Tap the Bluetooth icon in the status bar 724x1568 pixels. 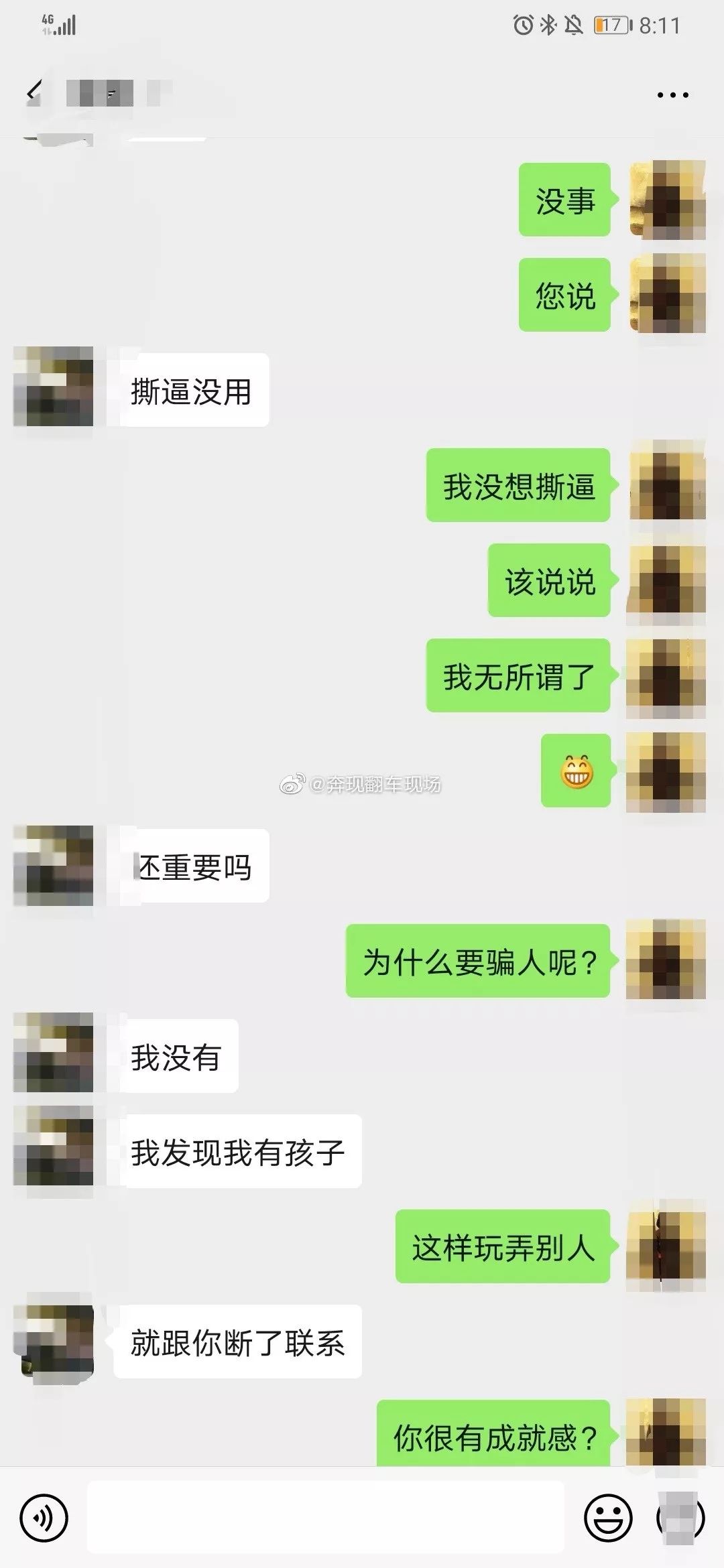tap(546, 24)
